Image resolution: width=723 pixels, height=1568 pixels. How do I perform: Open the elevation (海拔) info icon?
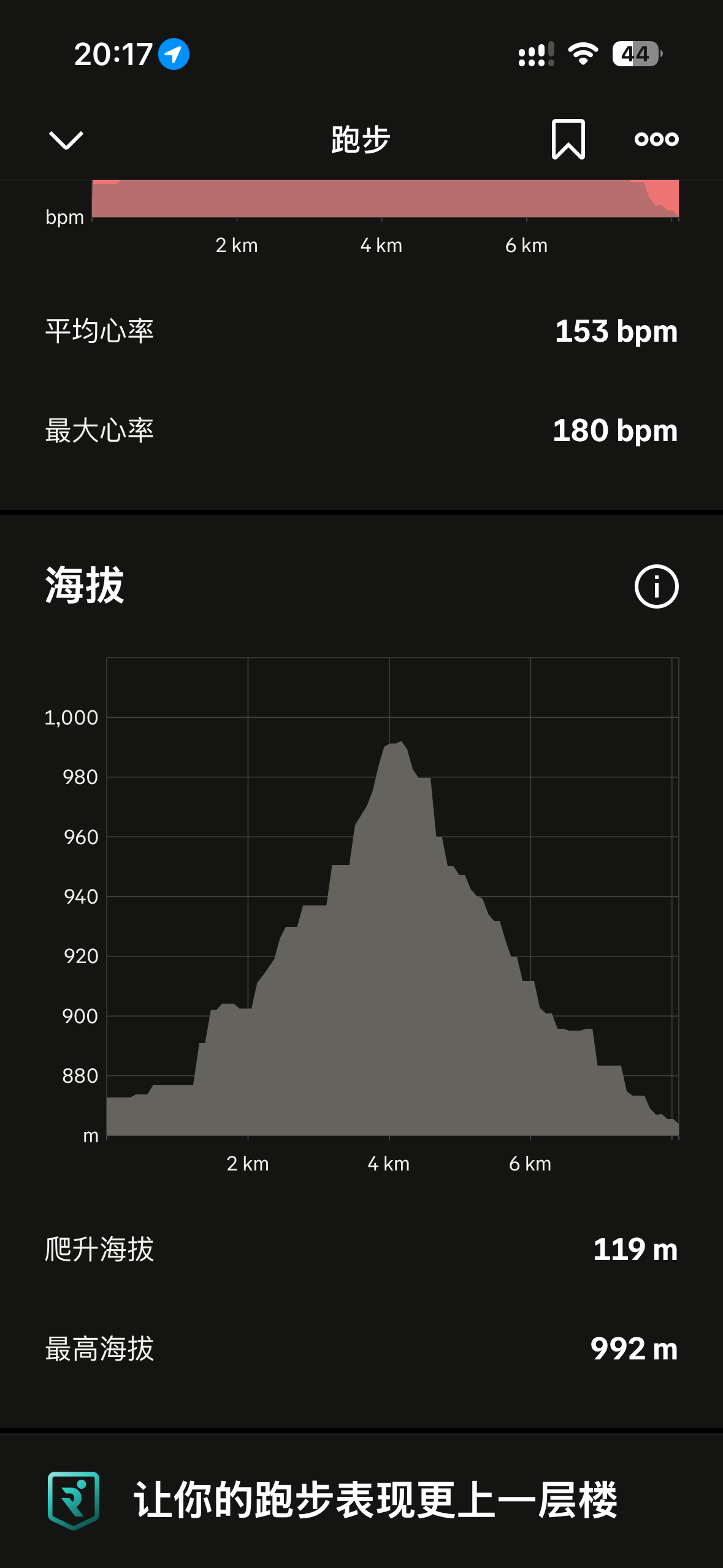pyautogui.click(x=656, y=586)
